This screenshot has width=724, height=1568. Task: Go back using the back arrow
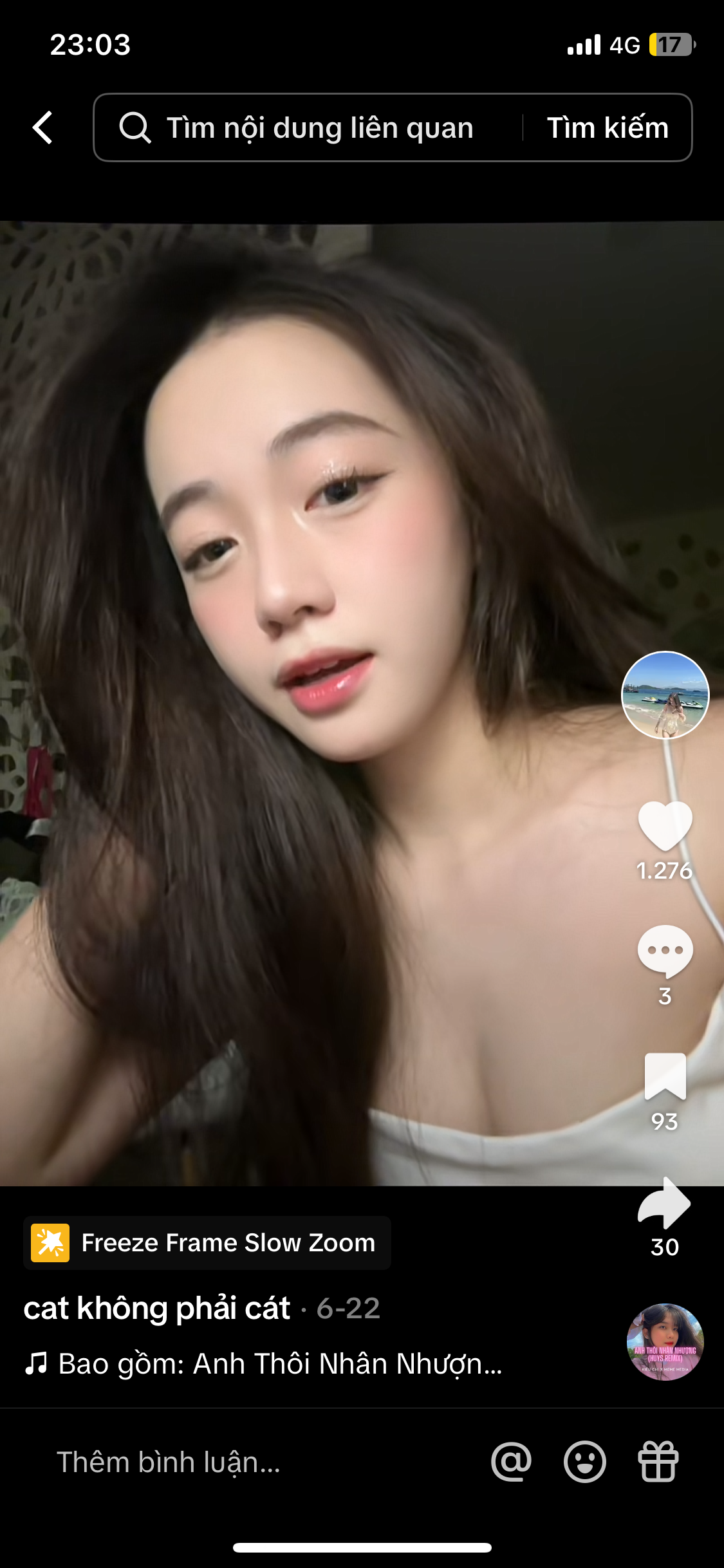[42, 127]
